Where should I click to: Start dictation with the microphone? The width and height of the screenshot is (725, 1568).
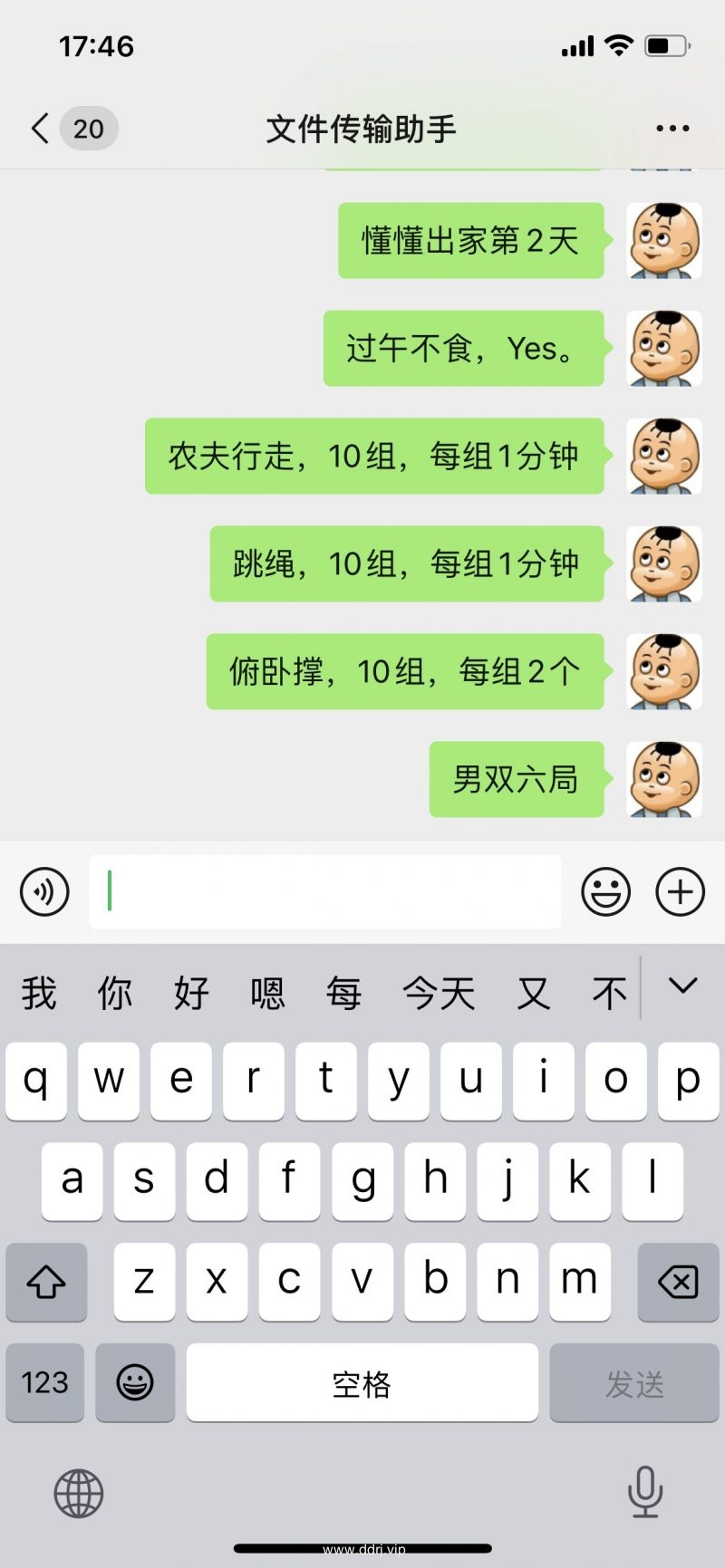645,1492
